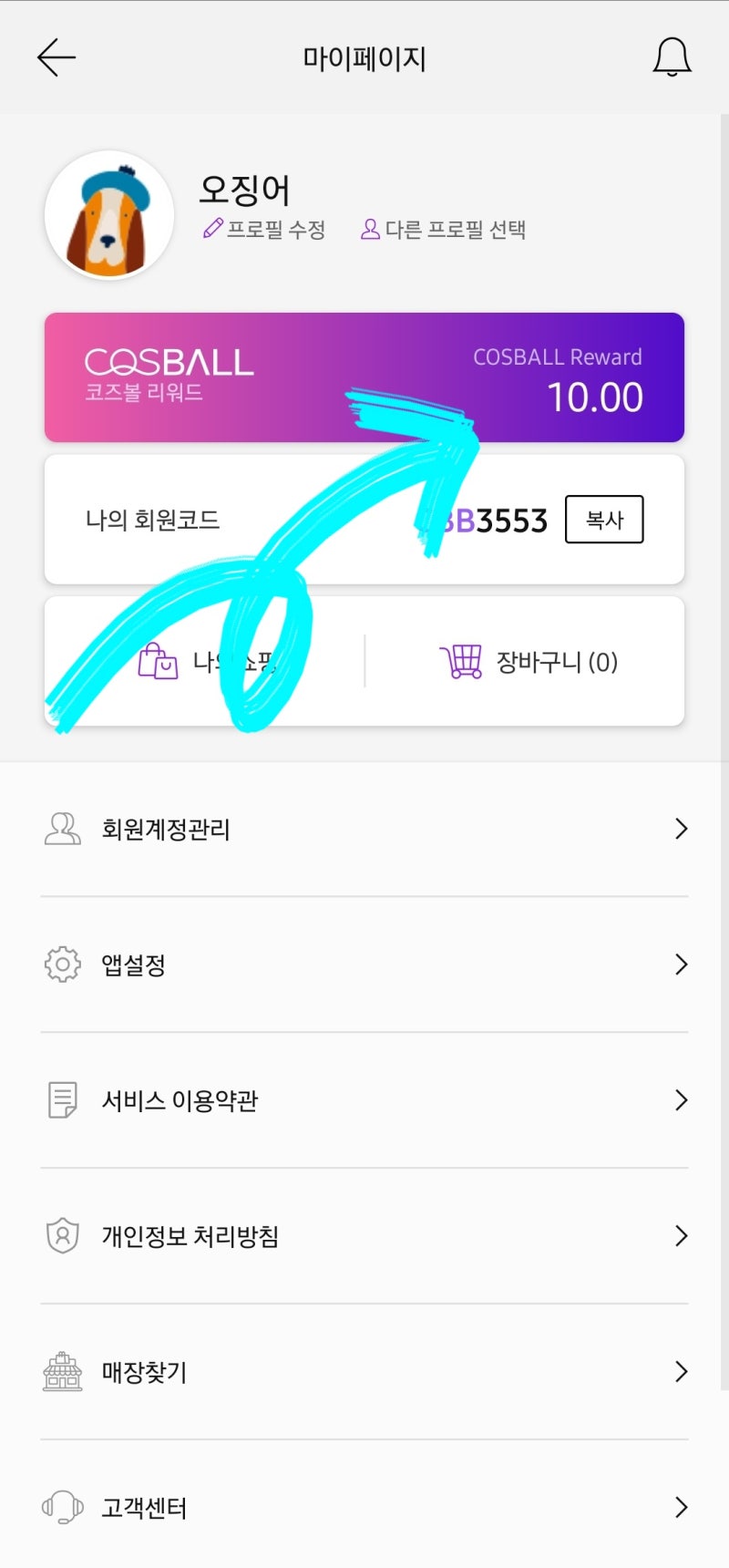Open the 고객센터 section arrow
Image resolution: width=729 pixels, height=1568 pixels.
pos(681,1507)
